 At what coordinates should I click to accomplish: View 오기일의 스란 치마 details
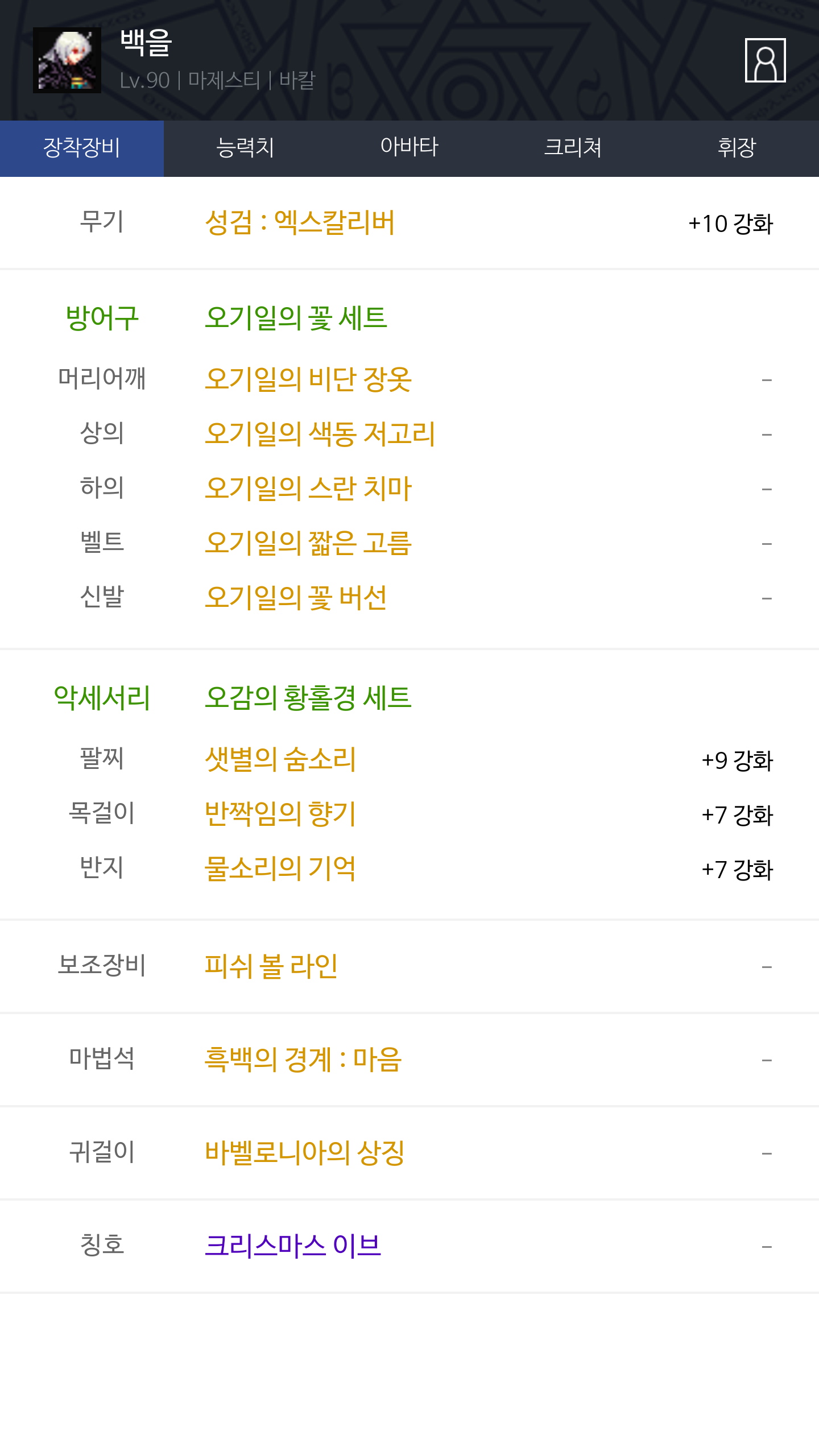pos(308,488)
